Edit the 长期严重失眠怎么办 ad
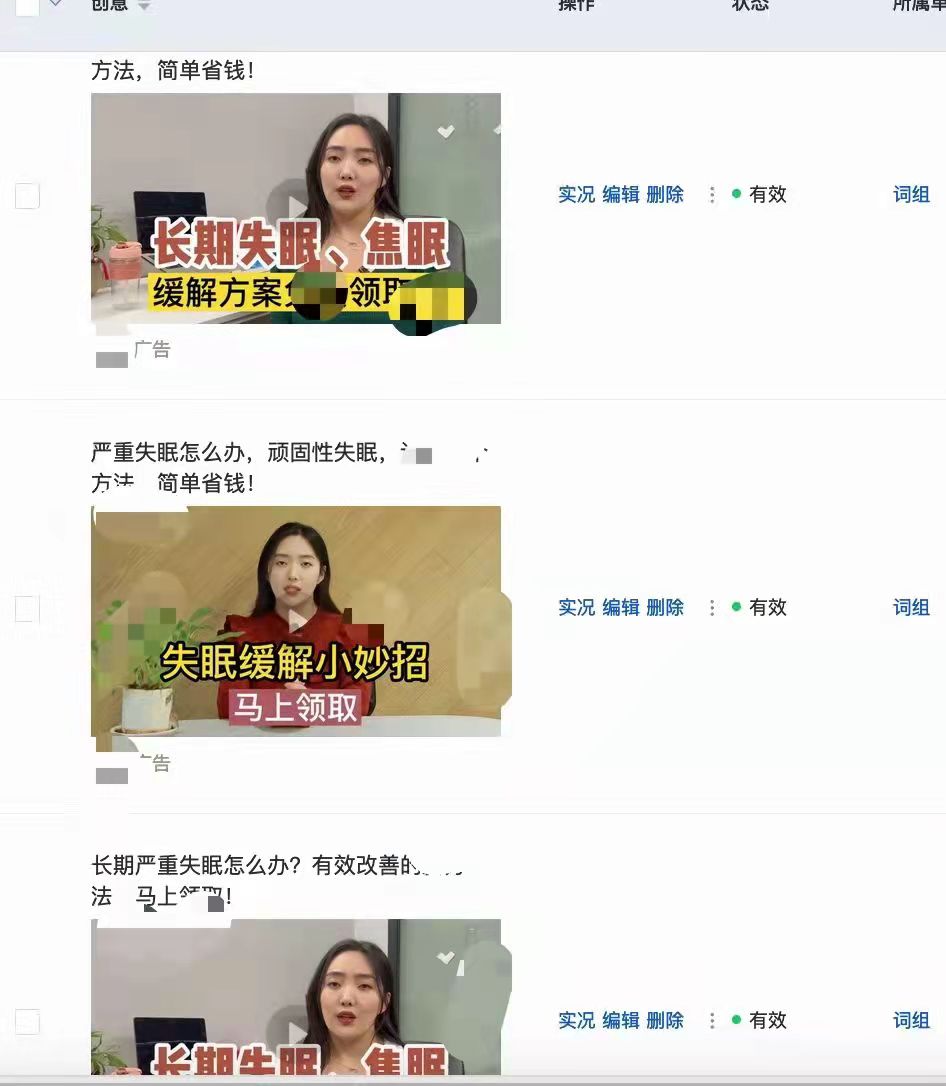This screenshot has width=946, height=1086. pyautogui.click(x=620, y=1021)
